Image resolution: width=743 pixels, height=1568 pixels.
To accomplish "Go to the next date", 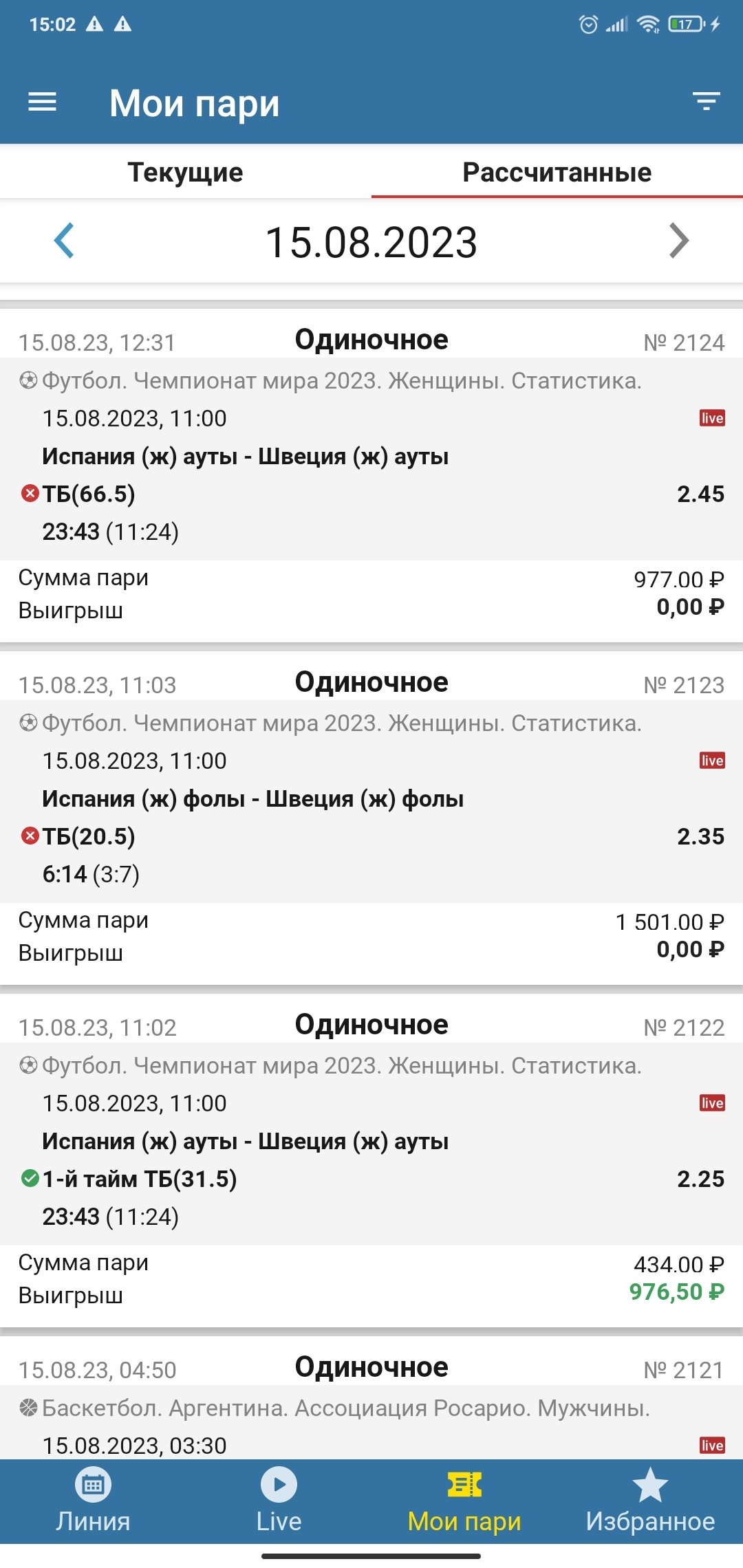I will 678,241.
